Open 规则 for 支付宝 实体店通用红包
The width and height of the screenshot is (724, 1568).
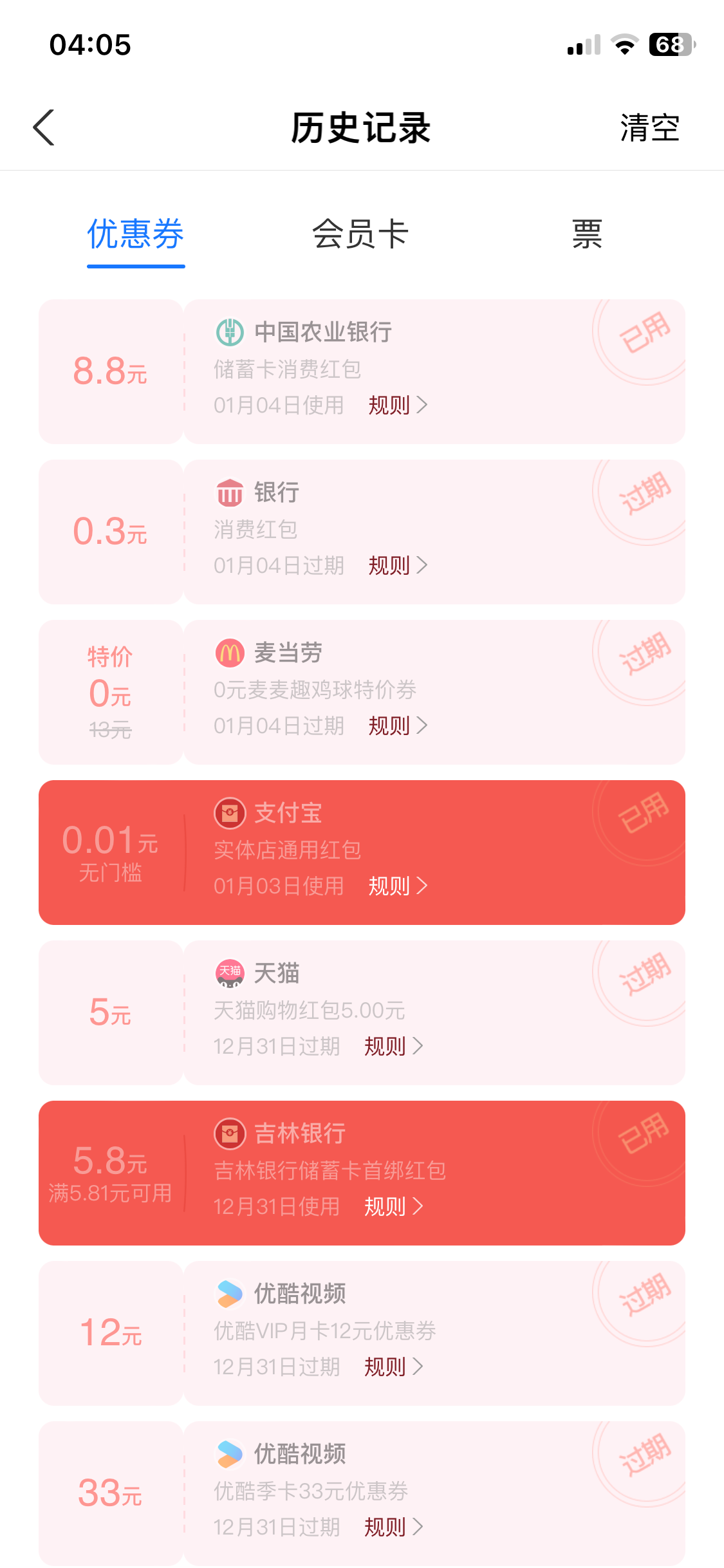pyautogui.click(x=397, y=886)
